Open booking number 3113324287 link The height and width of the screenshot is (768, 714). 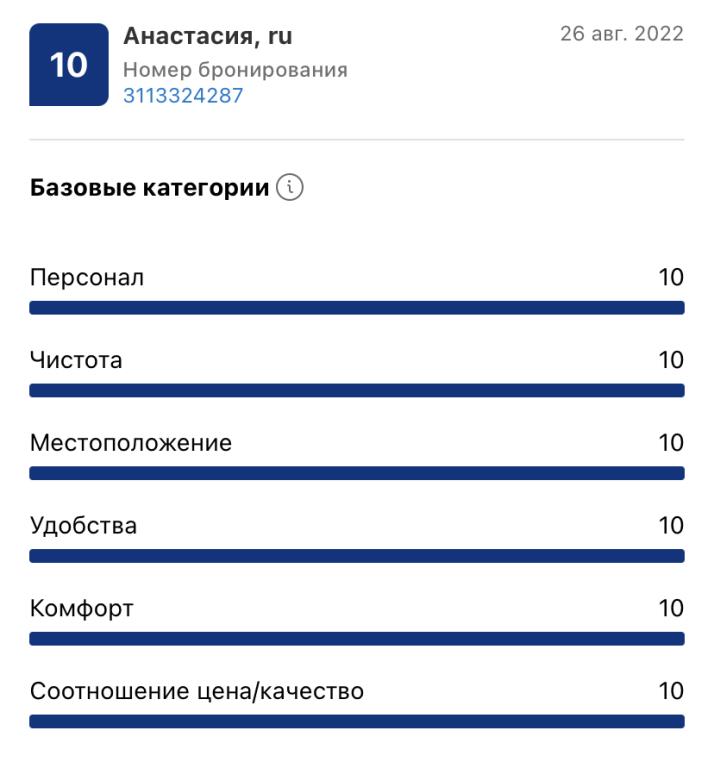point(183,96)
